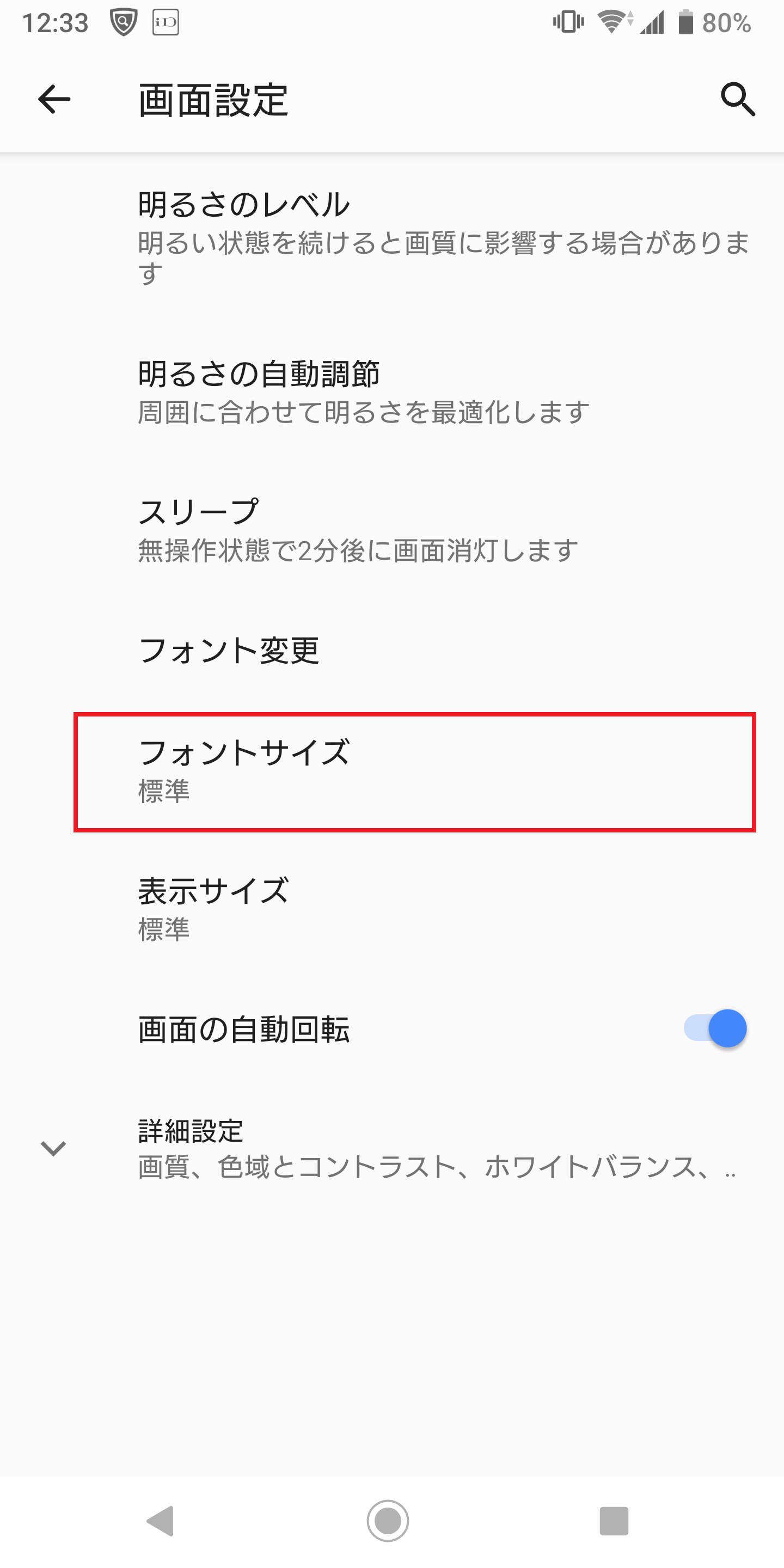Open フォント変更 font change option

click(x=392, y=650)
